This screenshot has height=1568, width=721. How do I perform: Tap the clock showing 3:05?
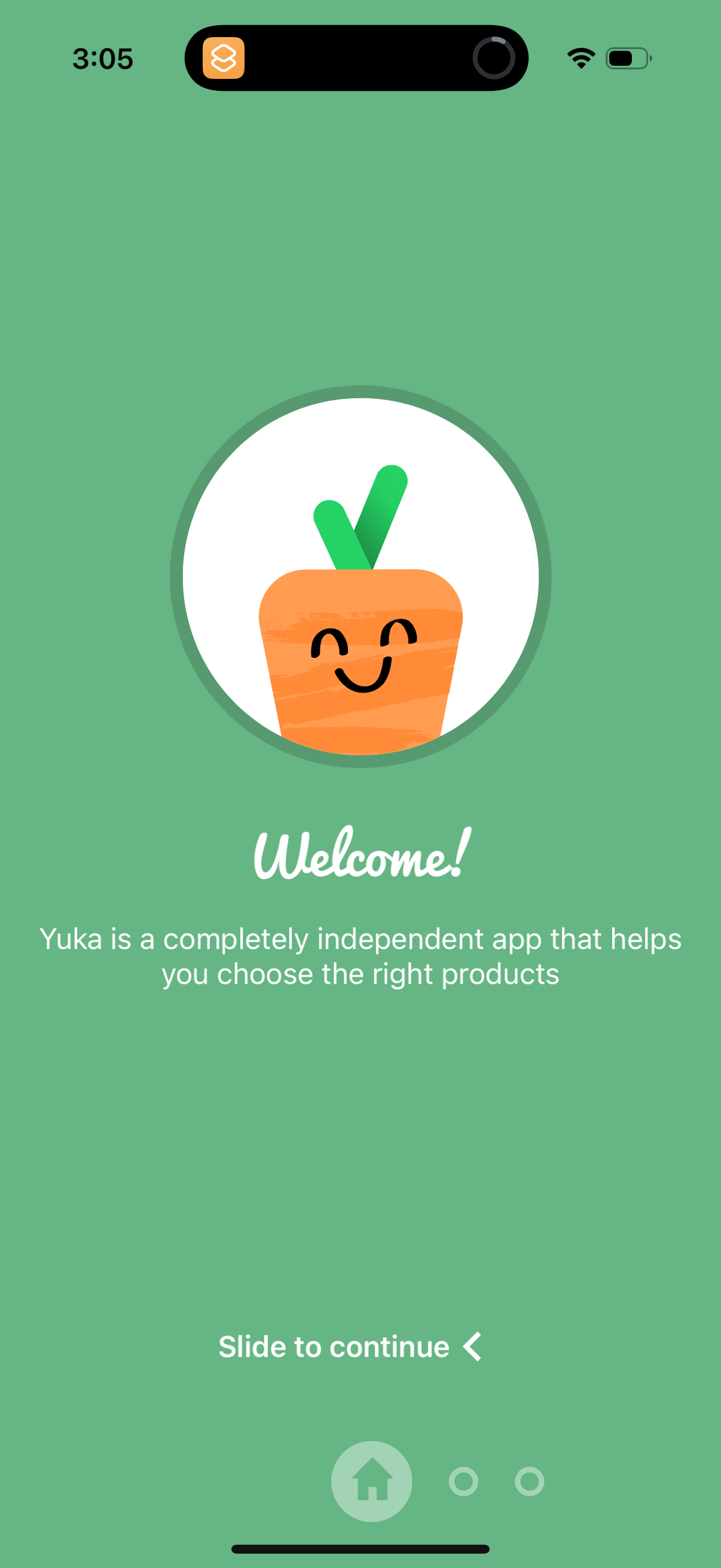(102, 58)
